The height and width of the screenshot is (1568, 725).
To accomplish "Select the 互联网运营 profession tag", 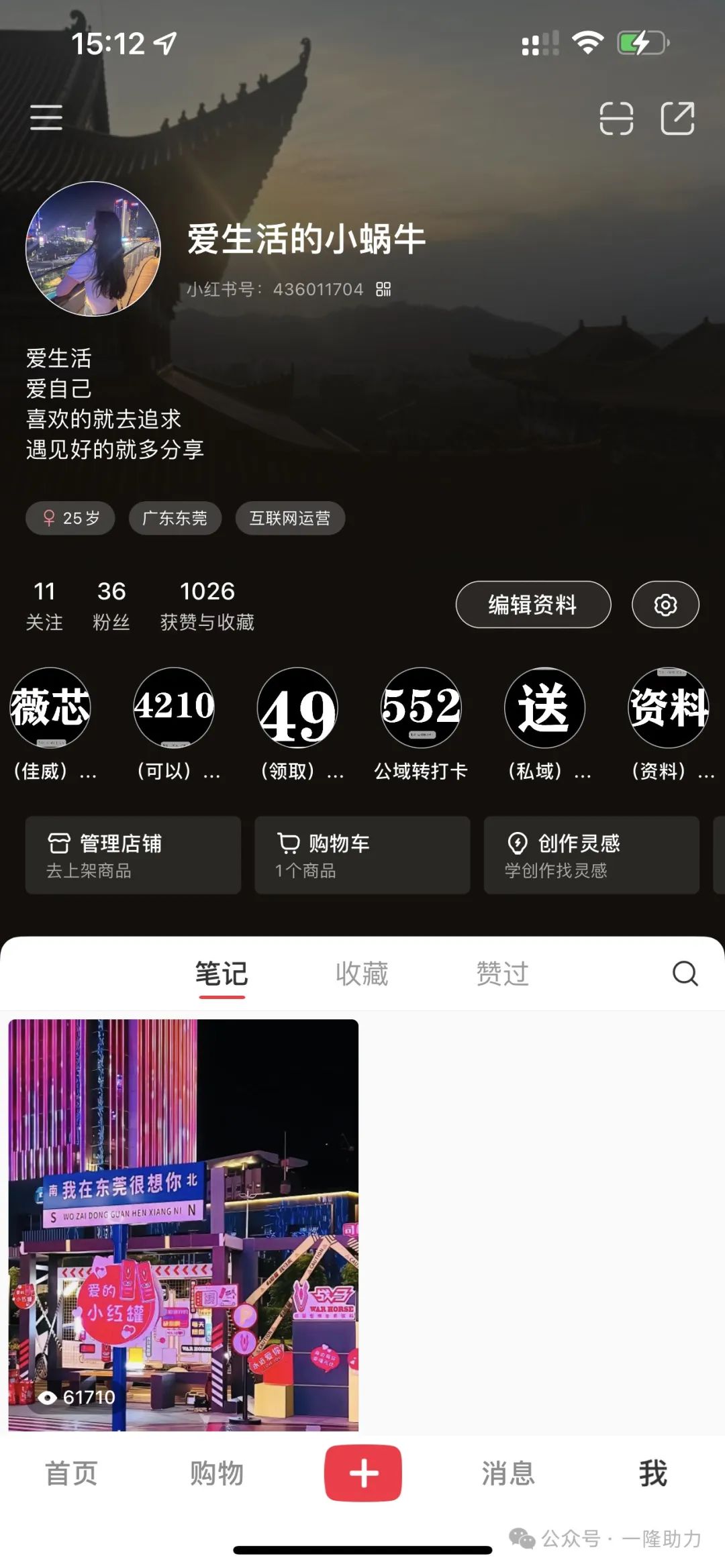I will [x=290, y=518].
